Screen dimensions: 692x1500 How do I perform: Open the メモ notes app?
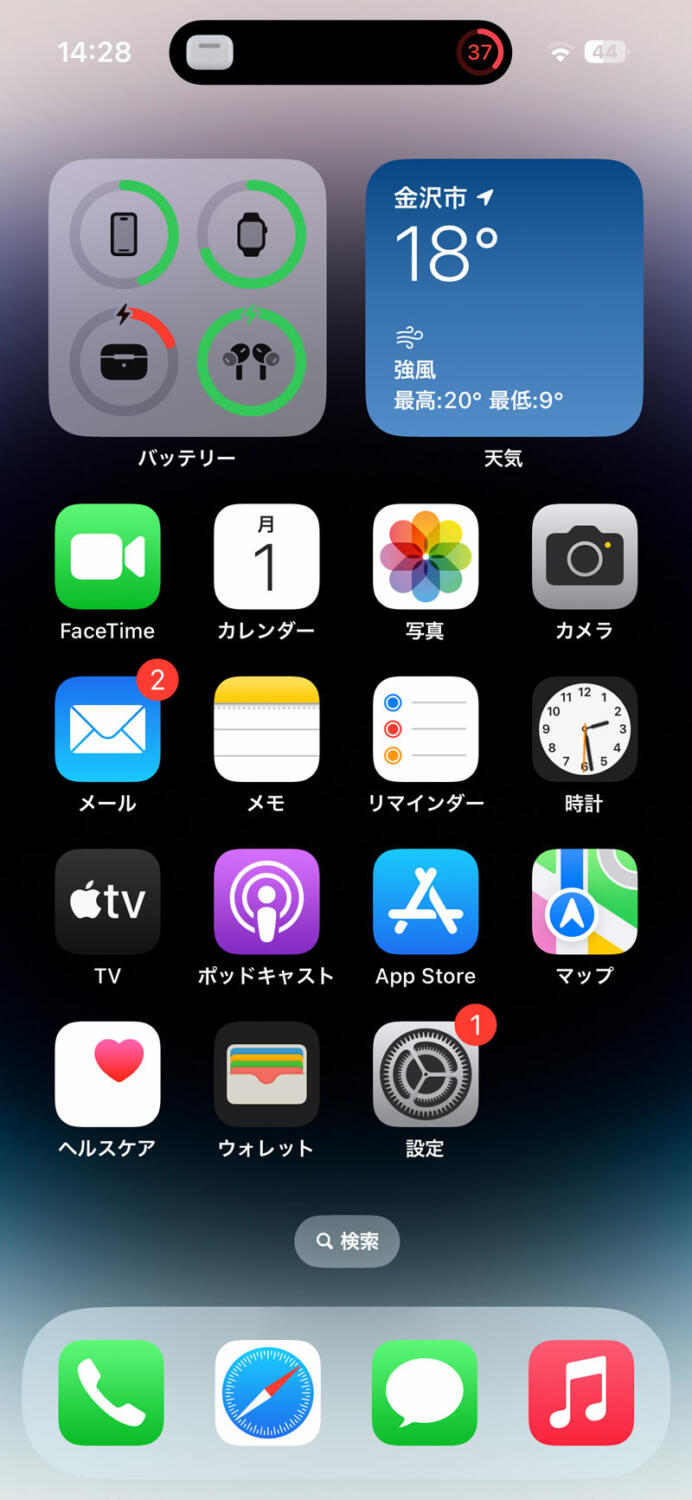[x=266, y=729]
